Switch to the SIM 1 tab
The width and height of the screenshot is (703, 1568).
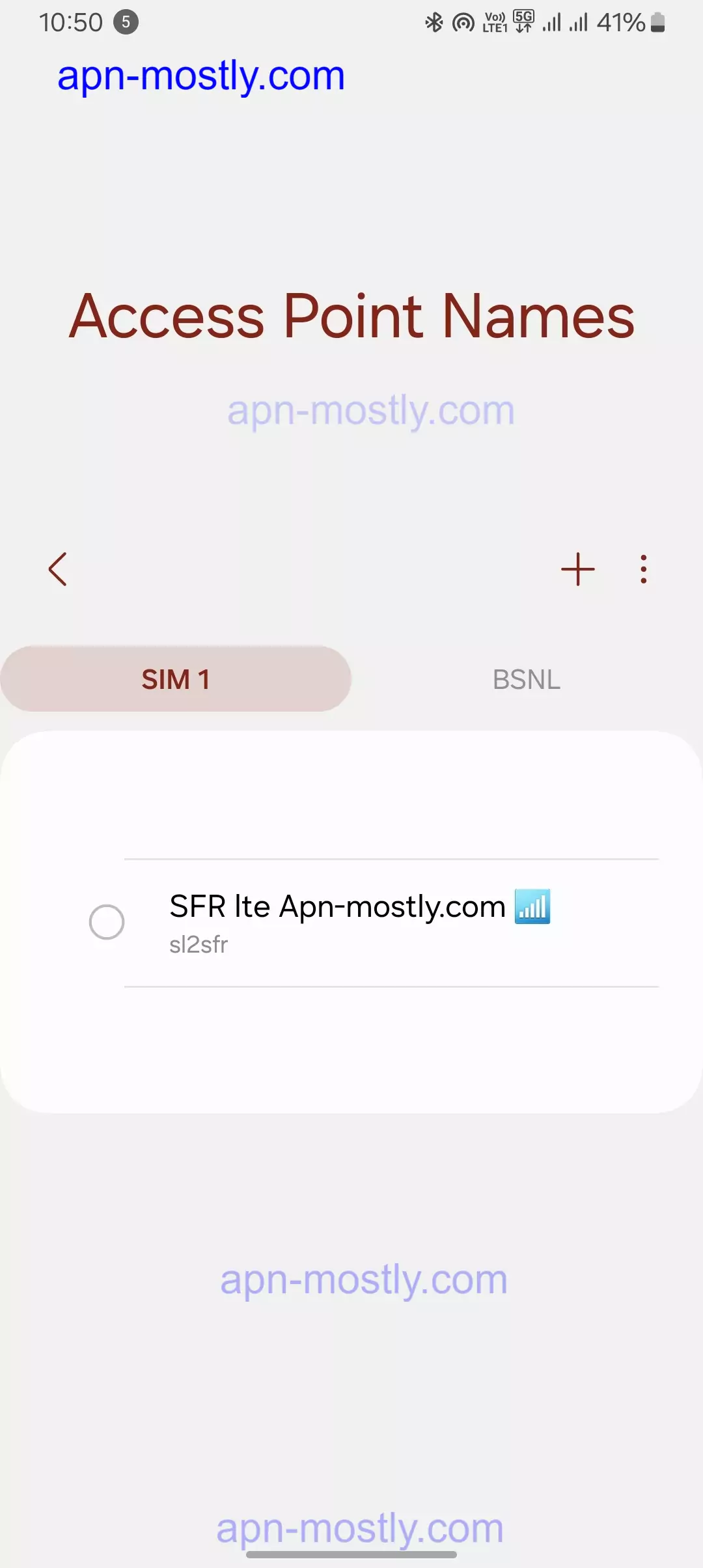pos(176,679)
